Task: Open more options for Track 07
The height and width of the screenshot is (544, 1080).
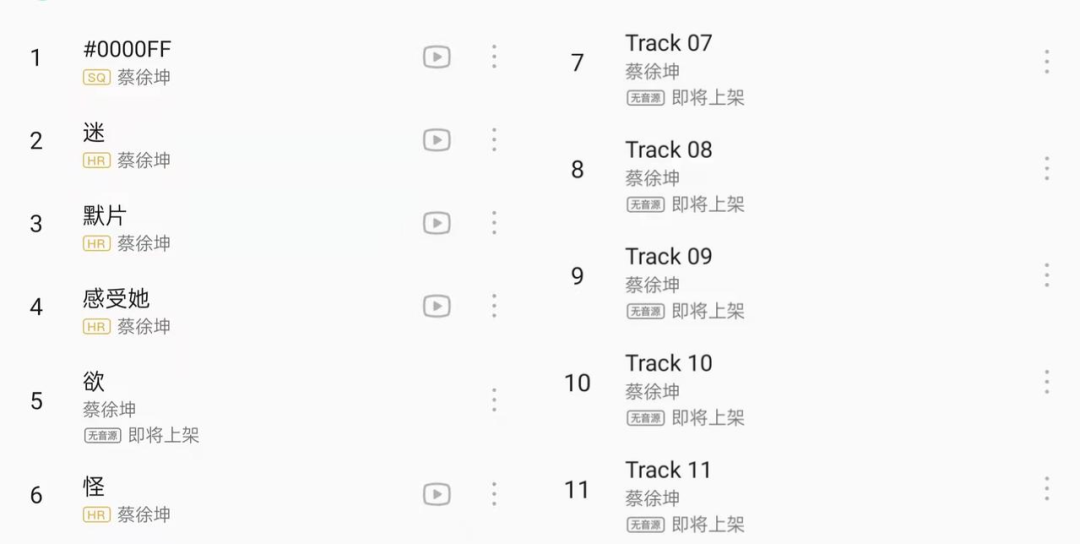Action: coord(1047,62)
